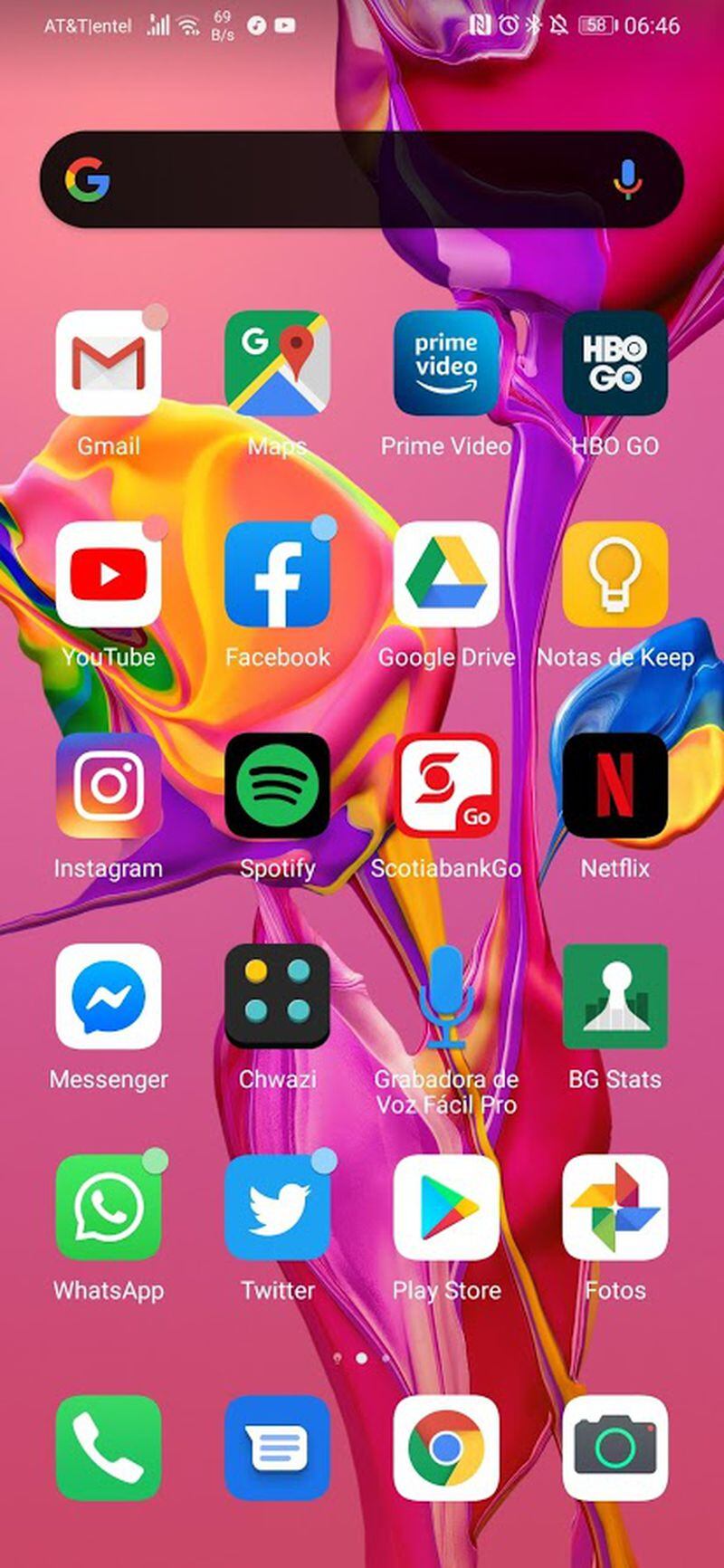The height and width of the screenshot is (1568, 724).
Task: Launch HBO GO
Action: [x=614, y=363]
